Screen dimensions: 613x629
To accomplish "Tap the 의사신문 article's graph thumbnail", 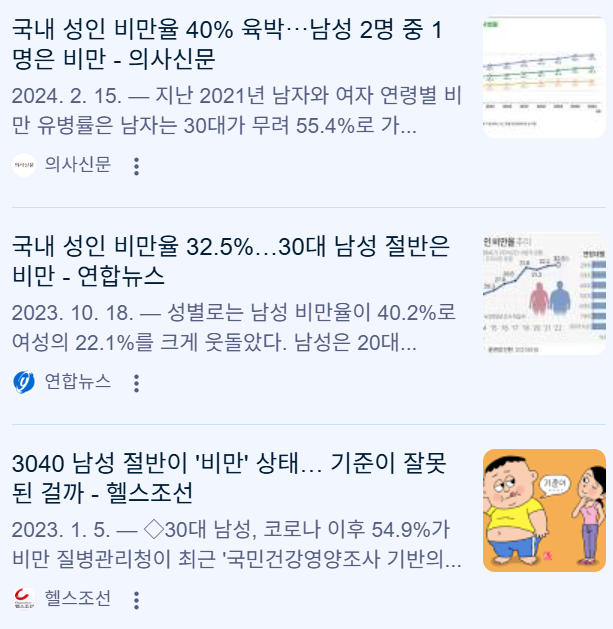I will 543,77.
